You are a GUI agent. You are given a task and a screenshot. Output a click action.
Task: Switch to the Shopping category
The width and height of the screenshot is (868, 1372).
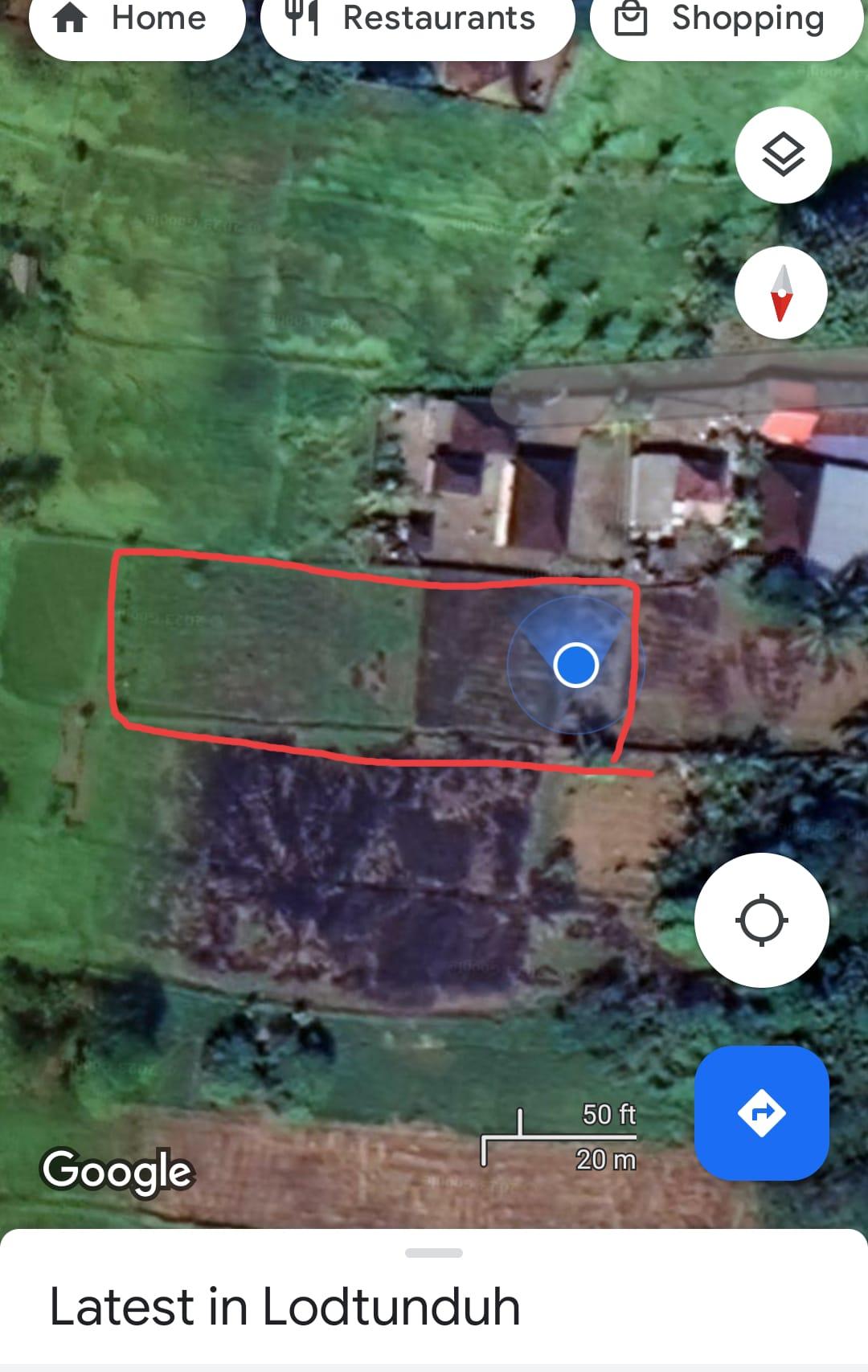click(723, 19)
